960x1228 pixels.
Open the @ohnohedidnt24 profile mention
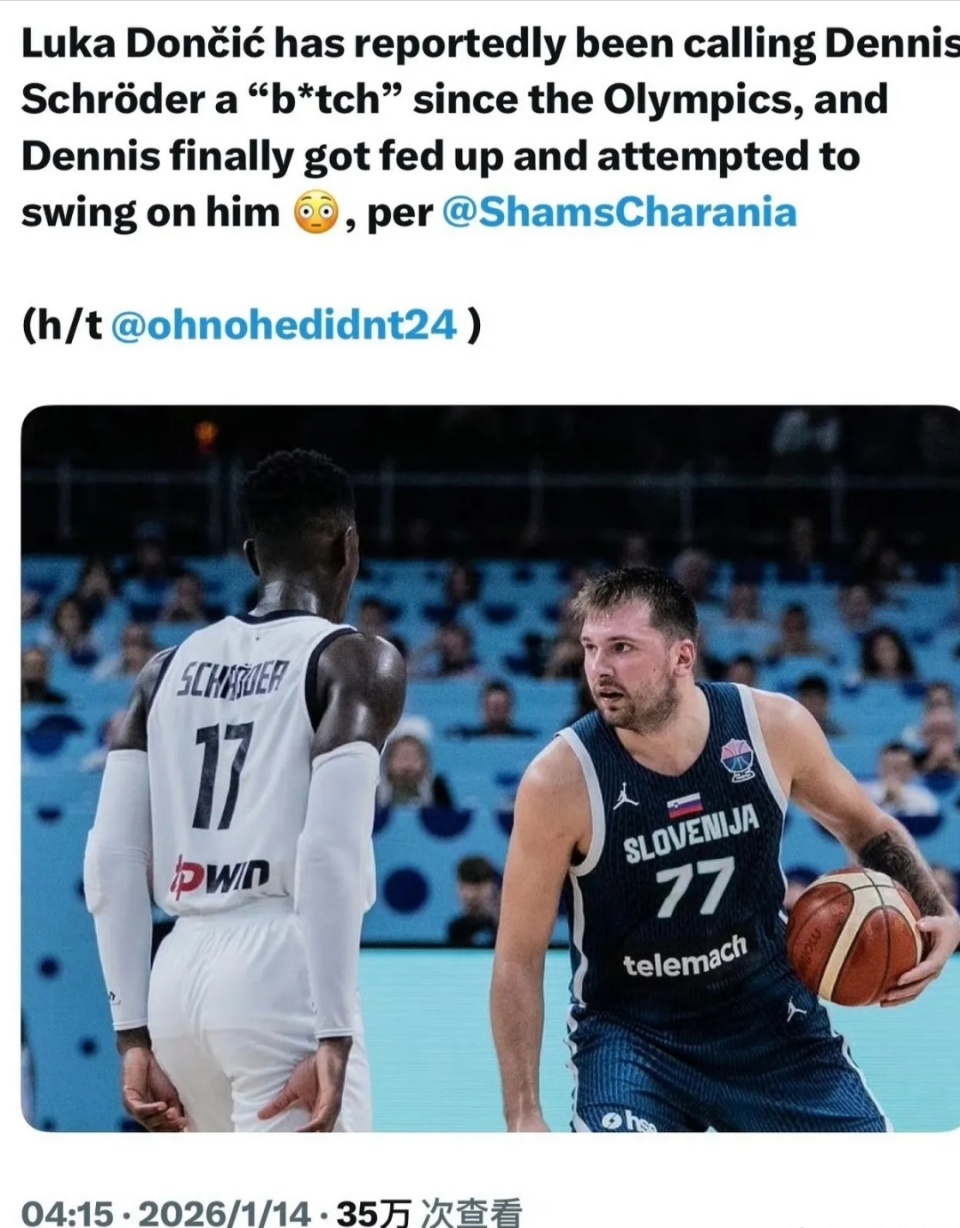283,327
